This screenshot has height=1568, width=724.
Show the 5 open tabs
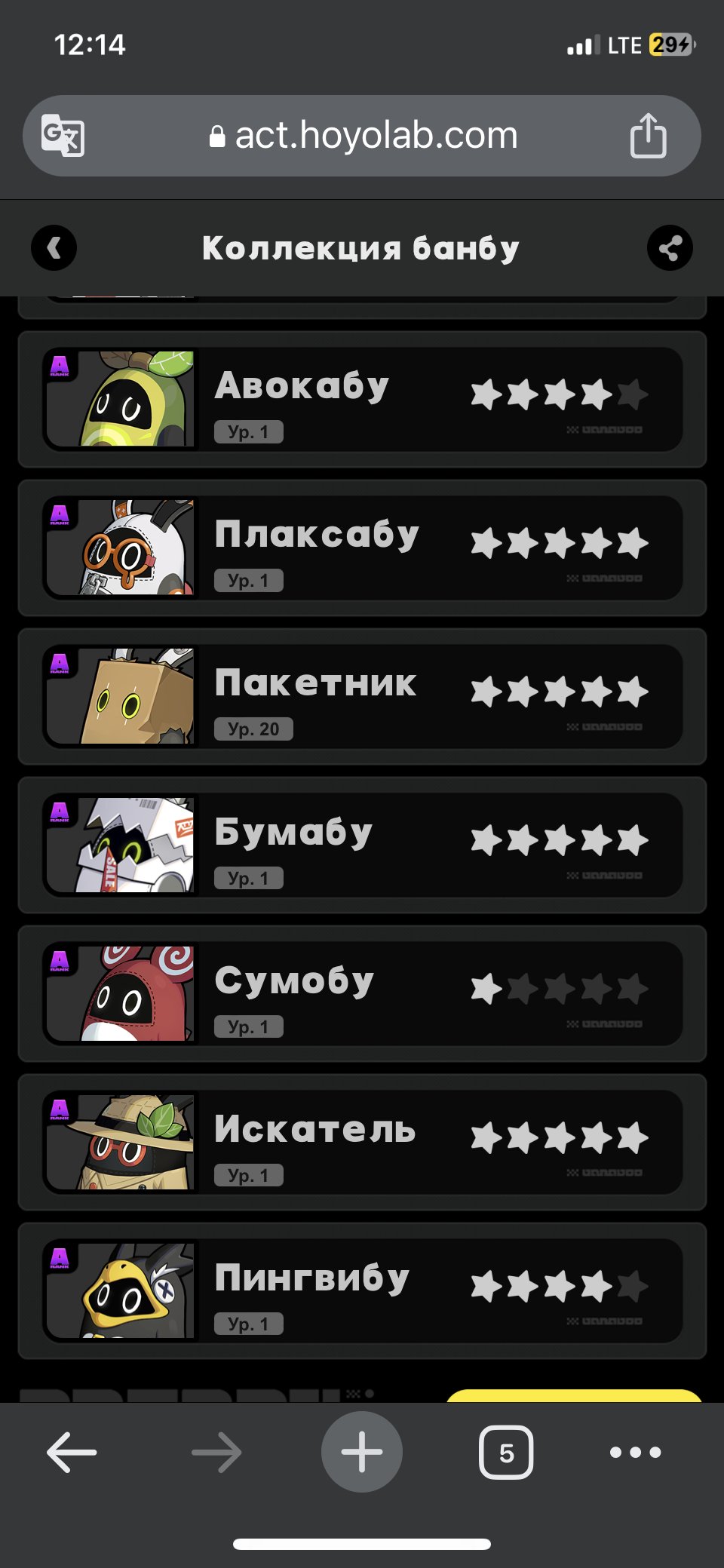(506, 1452)
